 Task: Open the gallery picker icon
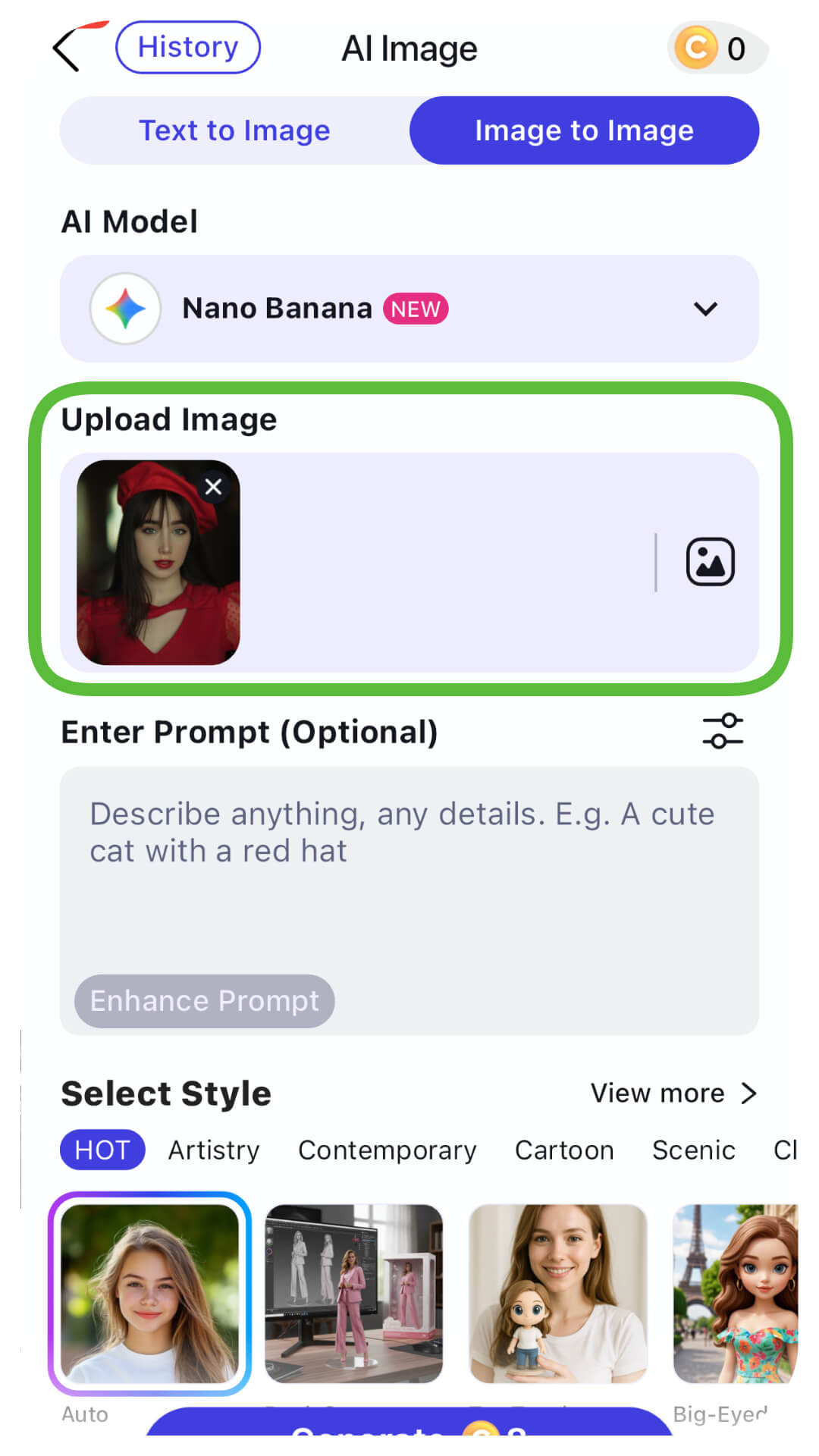tap(710, 562)
